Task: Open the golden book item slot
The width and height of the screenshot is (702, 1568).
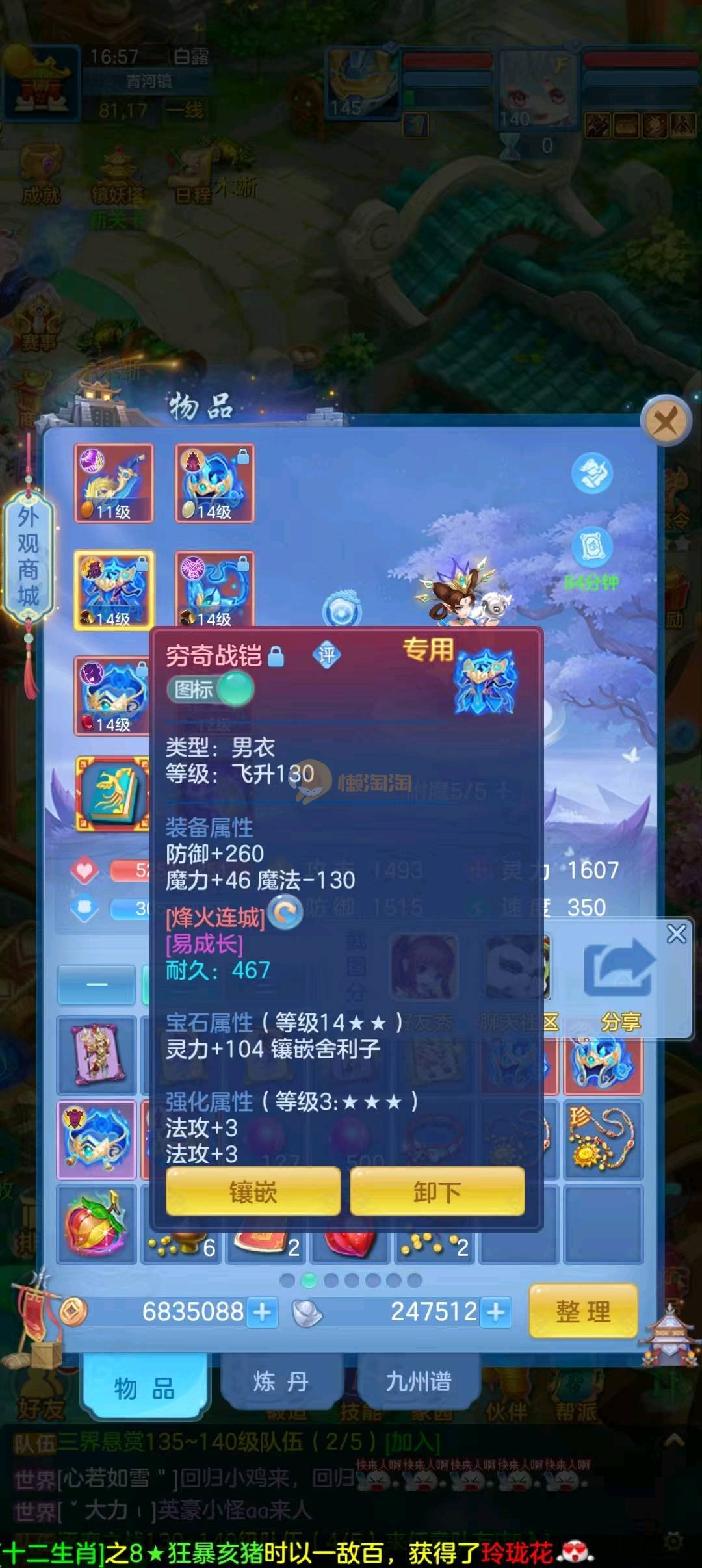Action: pos(112,794)
